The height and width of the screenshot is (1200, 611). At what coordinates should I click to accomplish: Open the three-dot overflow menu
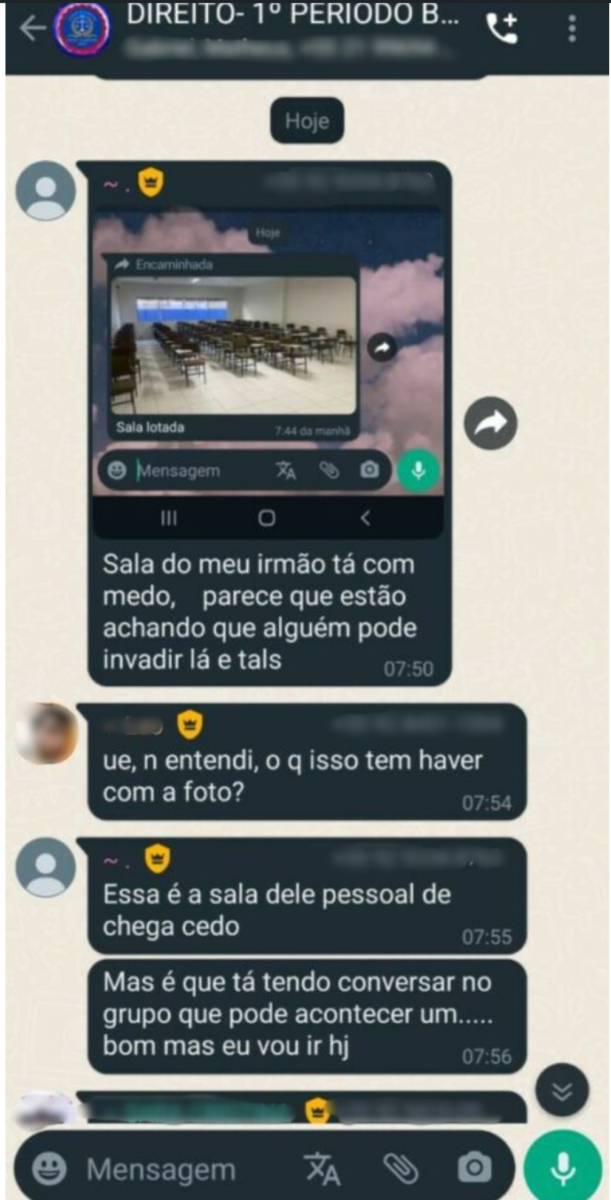click(x=572, y=28)
